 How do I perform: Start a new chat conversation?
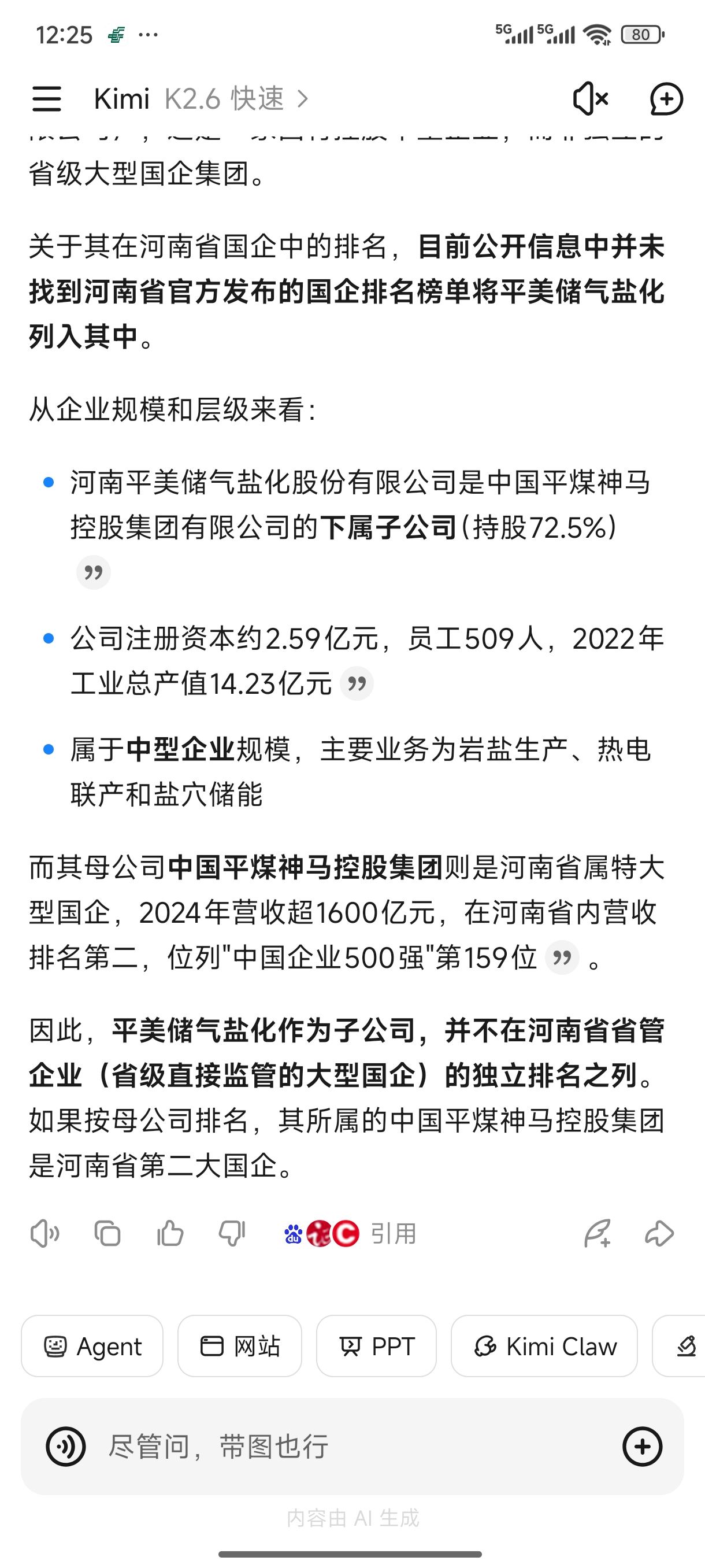[x=666, y=99]
